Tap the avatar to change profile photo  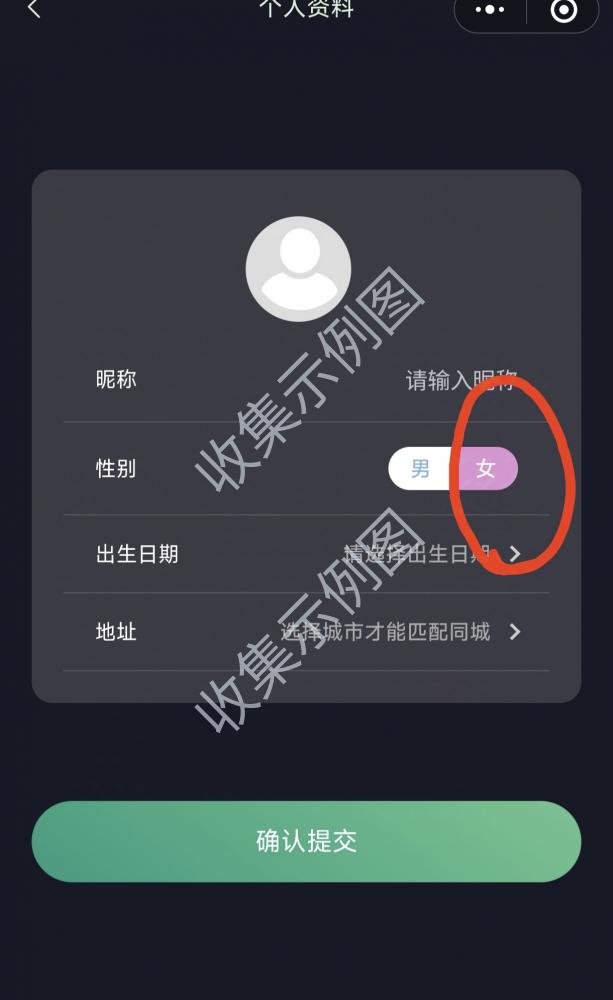[298, 269]
